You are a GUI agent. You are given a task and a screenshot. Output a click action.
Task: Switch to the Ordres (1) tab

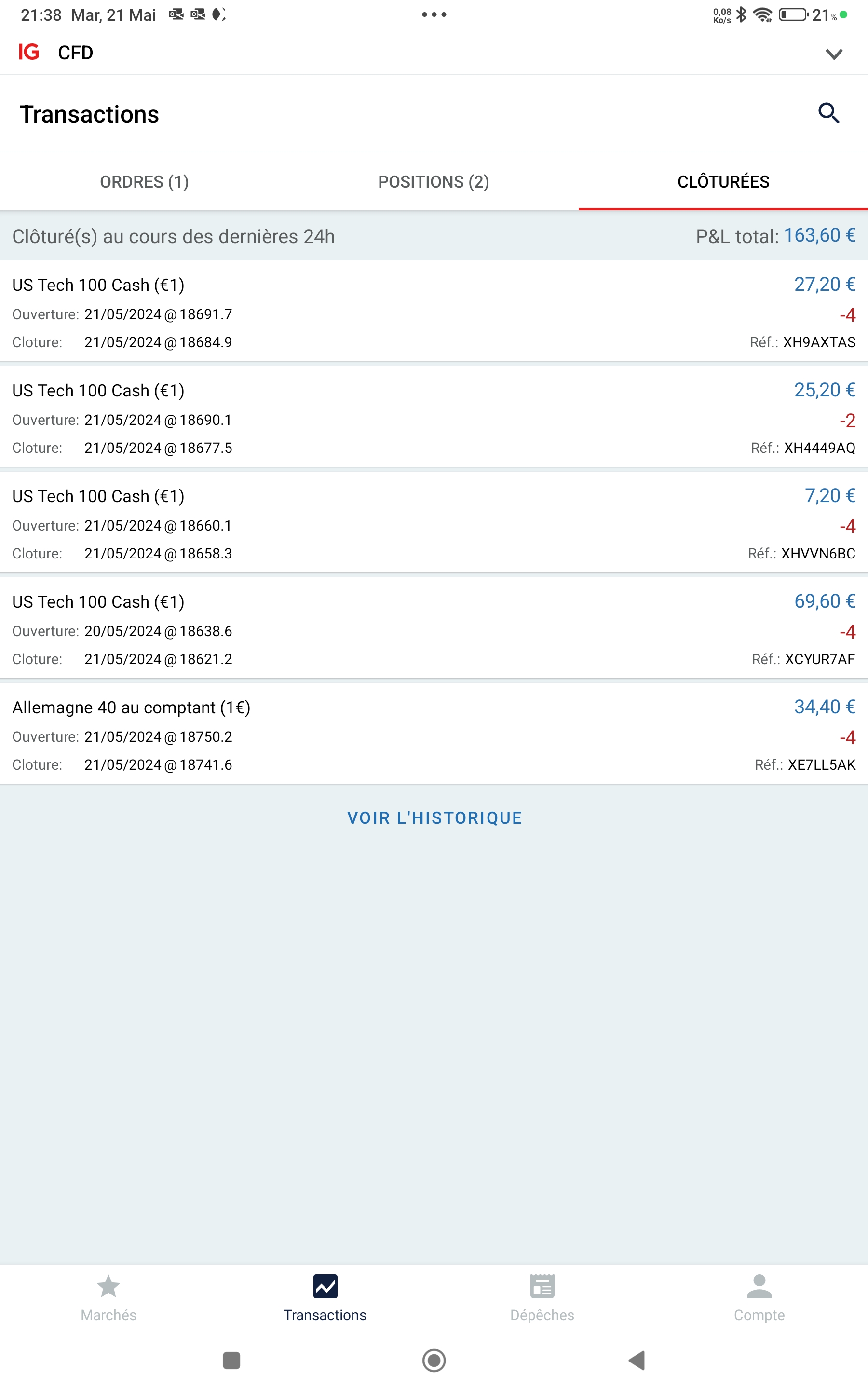(x=144, y=182)
